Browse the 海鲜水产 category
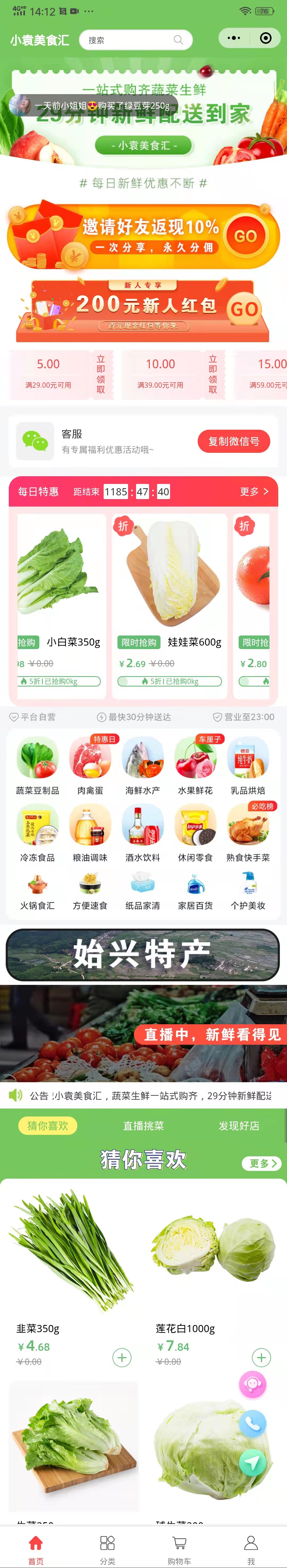 [143, 766]
